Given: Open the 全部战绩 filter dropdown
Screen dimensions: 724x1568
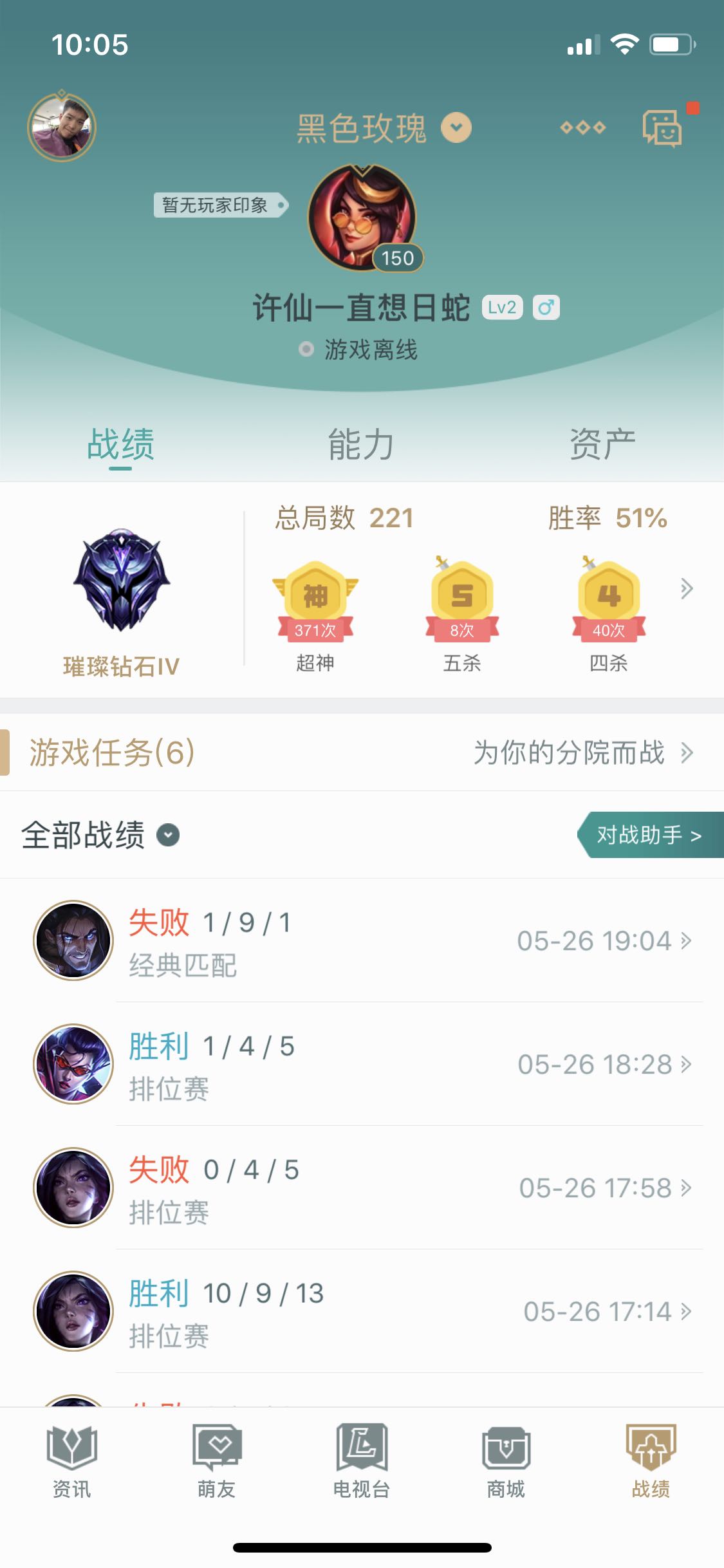Looking at the screenshot, I should click(x=168, y=835).
